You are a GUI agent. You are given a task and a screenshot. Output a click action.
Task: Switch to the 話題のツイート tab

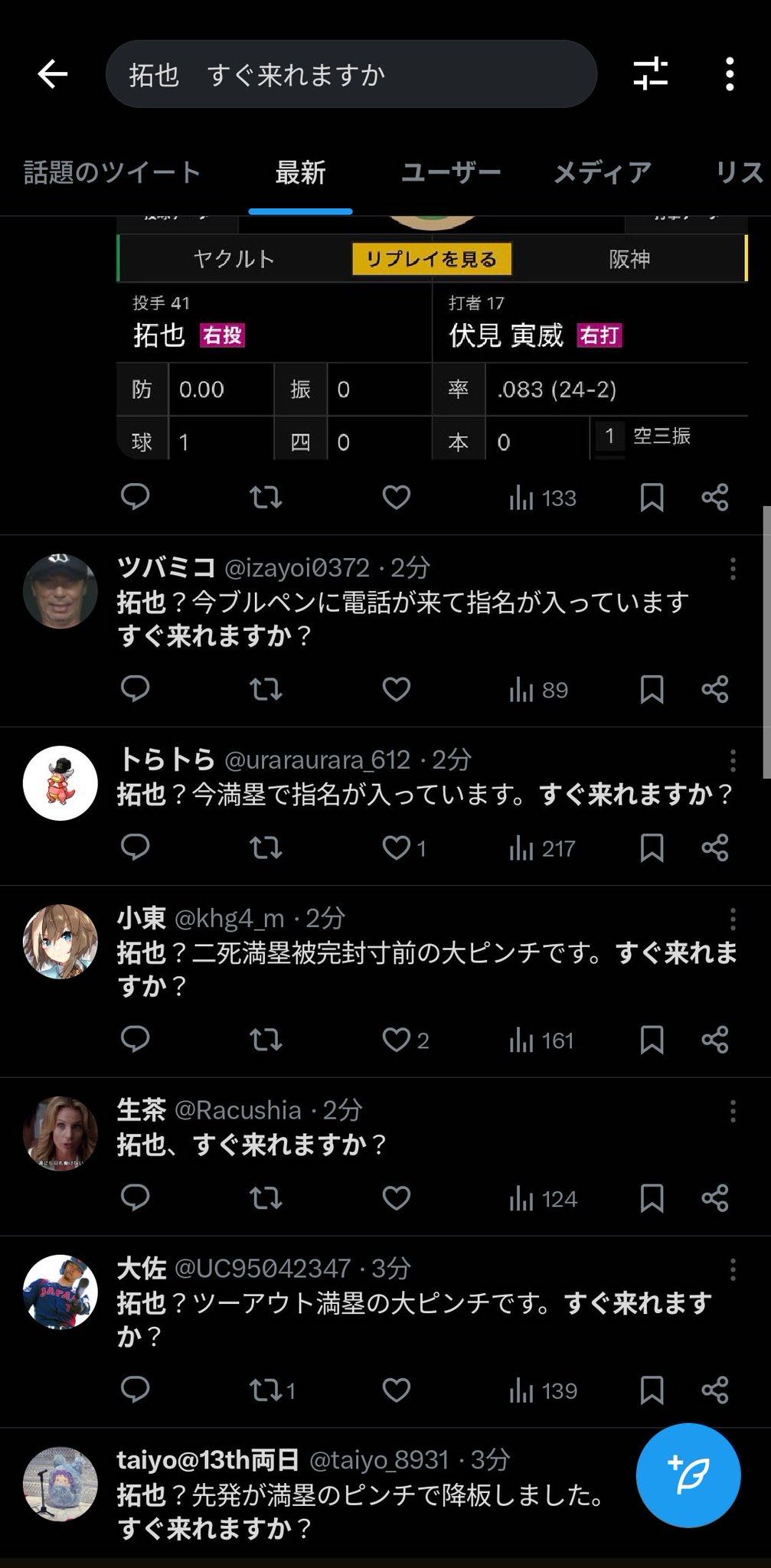point(112,173)
